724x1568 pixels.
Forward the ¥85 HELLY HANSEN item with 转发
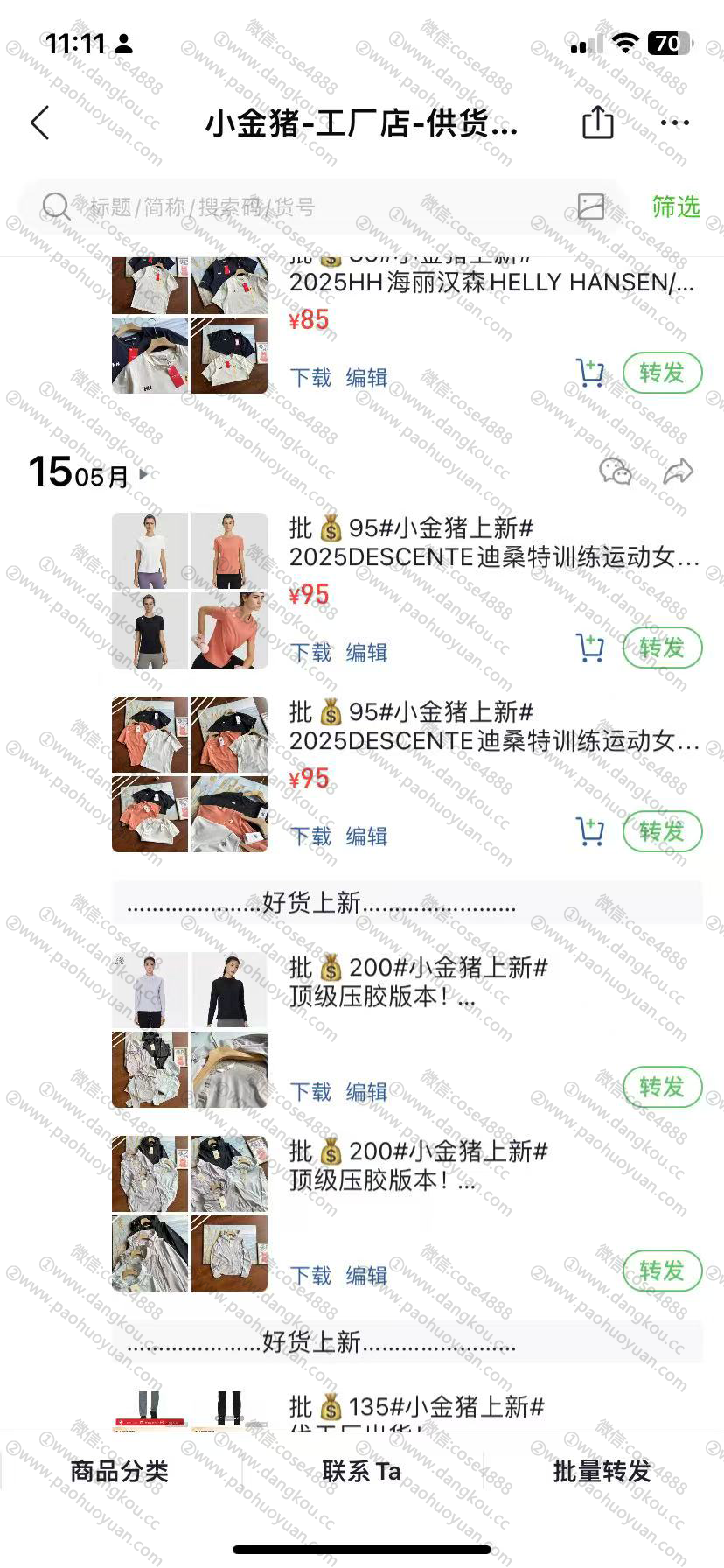click(x=662, y=374)
